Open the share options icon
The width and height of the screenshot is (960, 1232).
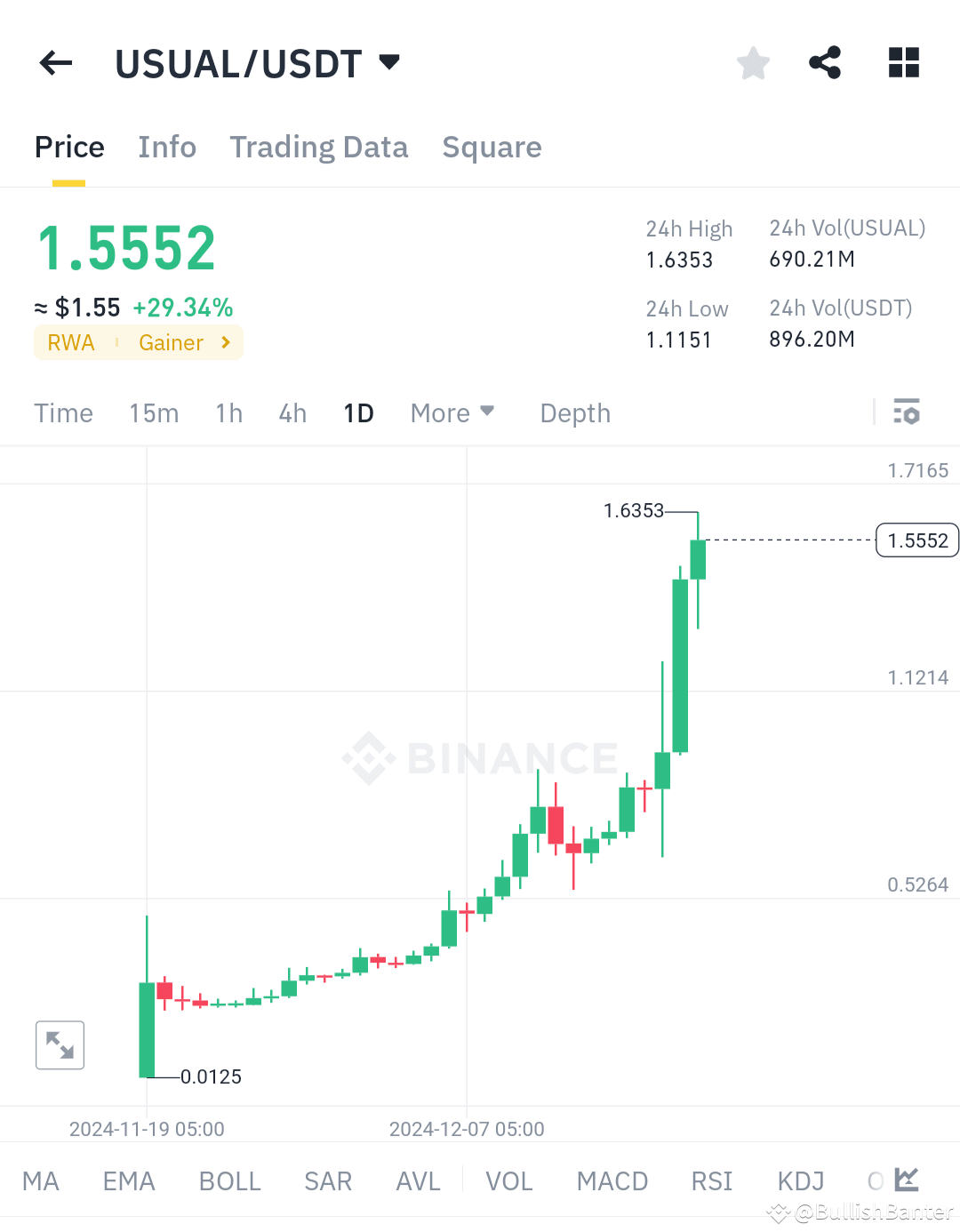click(825, 62)
